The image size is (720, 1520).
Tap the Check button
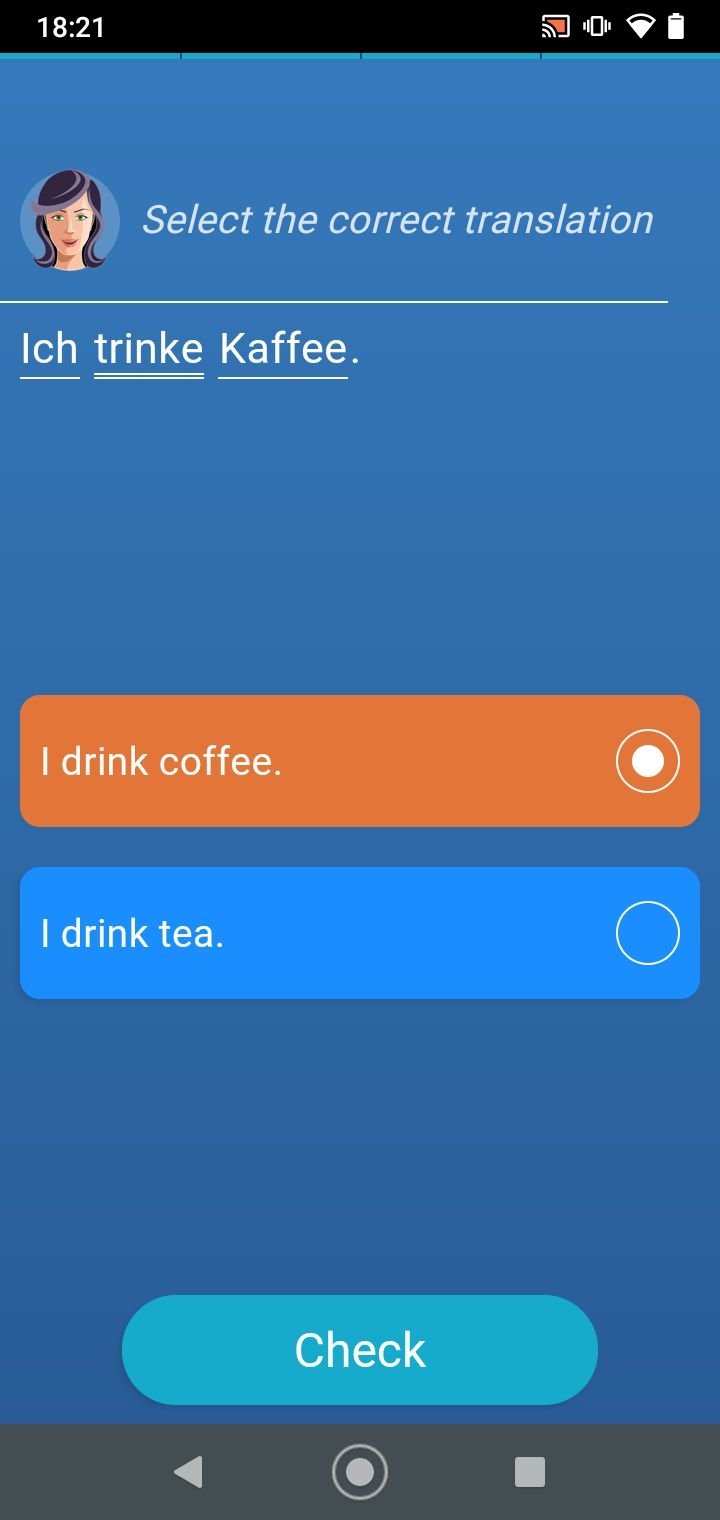[x=360, y=1350]
